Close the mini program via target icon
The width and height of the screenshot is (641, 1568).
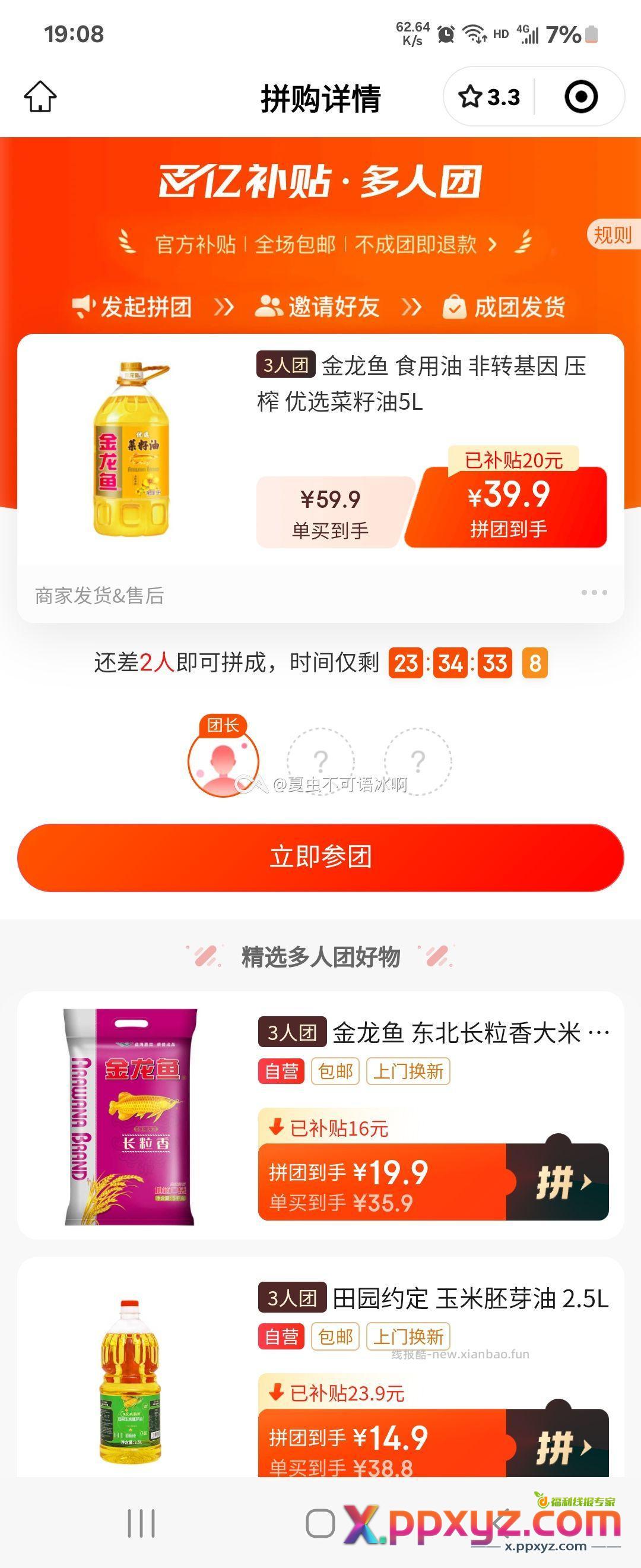[x=581, y=97]
